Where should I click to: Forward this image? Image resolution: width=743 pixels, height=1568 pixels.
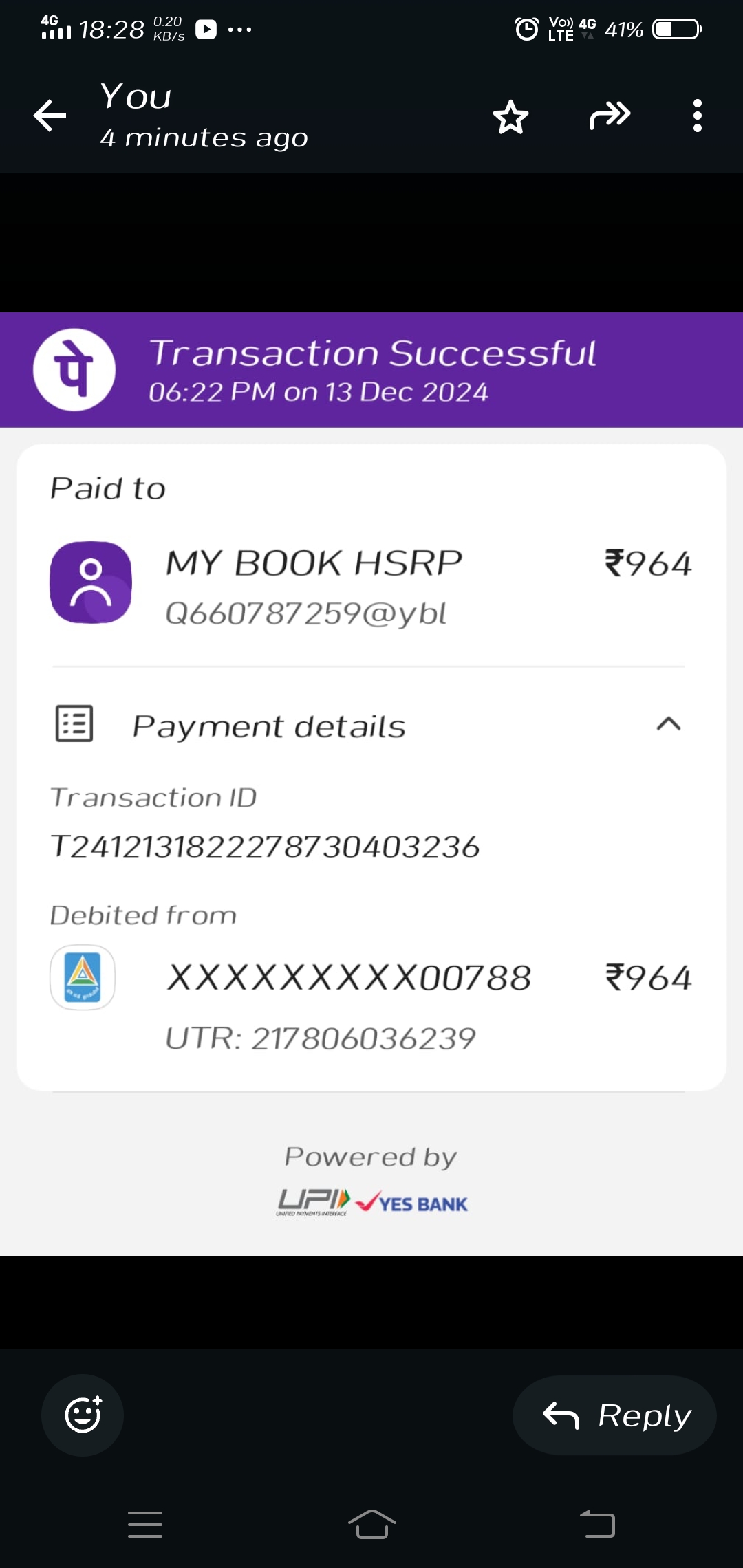click(x=610, y=116)
